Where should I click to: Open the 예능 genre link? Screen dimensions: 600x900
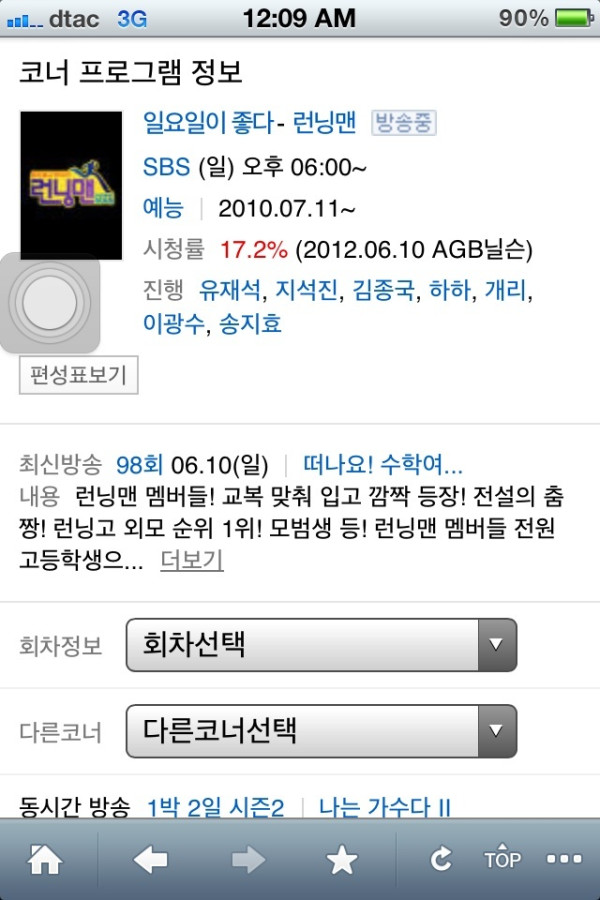[163, 208]
